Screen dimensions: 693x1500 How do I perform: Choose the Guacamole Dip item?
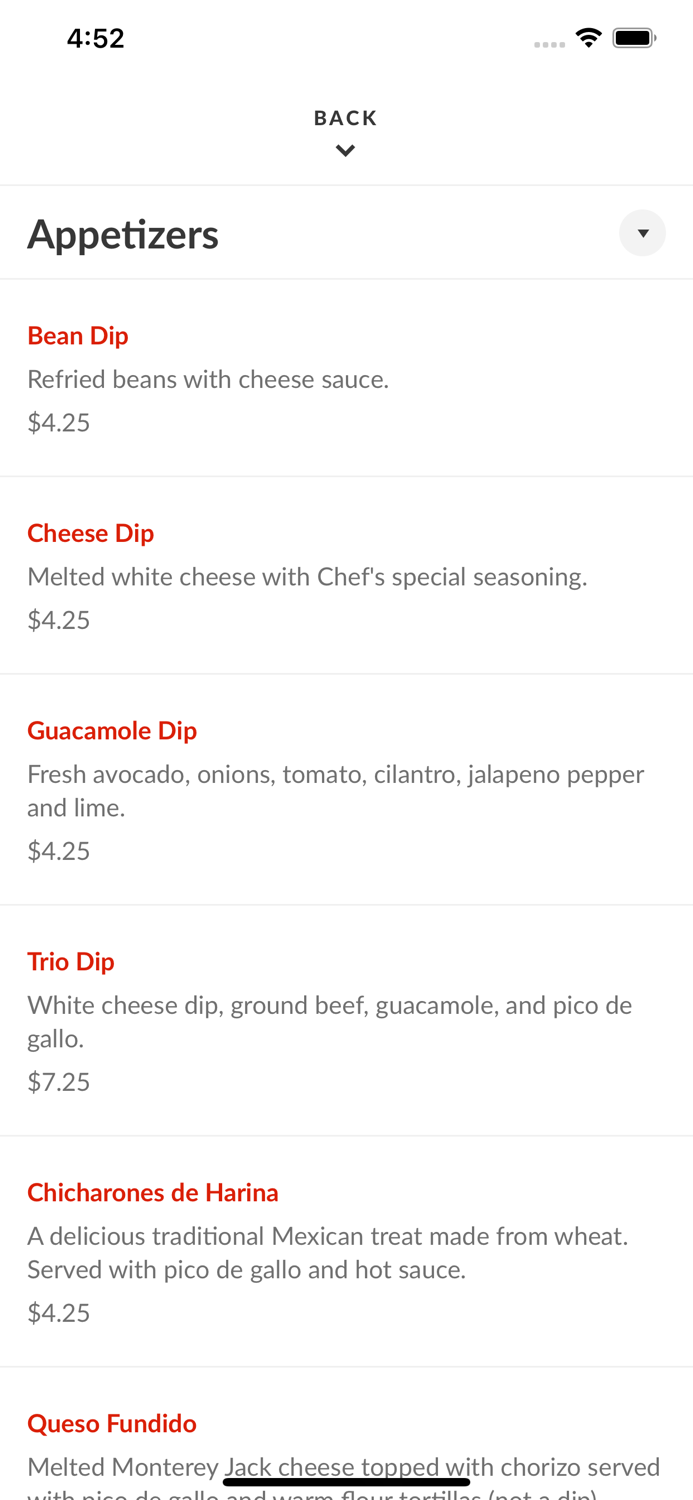[x=112, y=731]
